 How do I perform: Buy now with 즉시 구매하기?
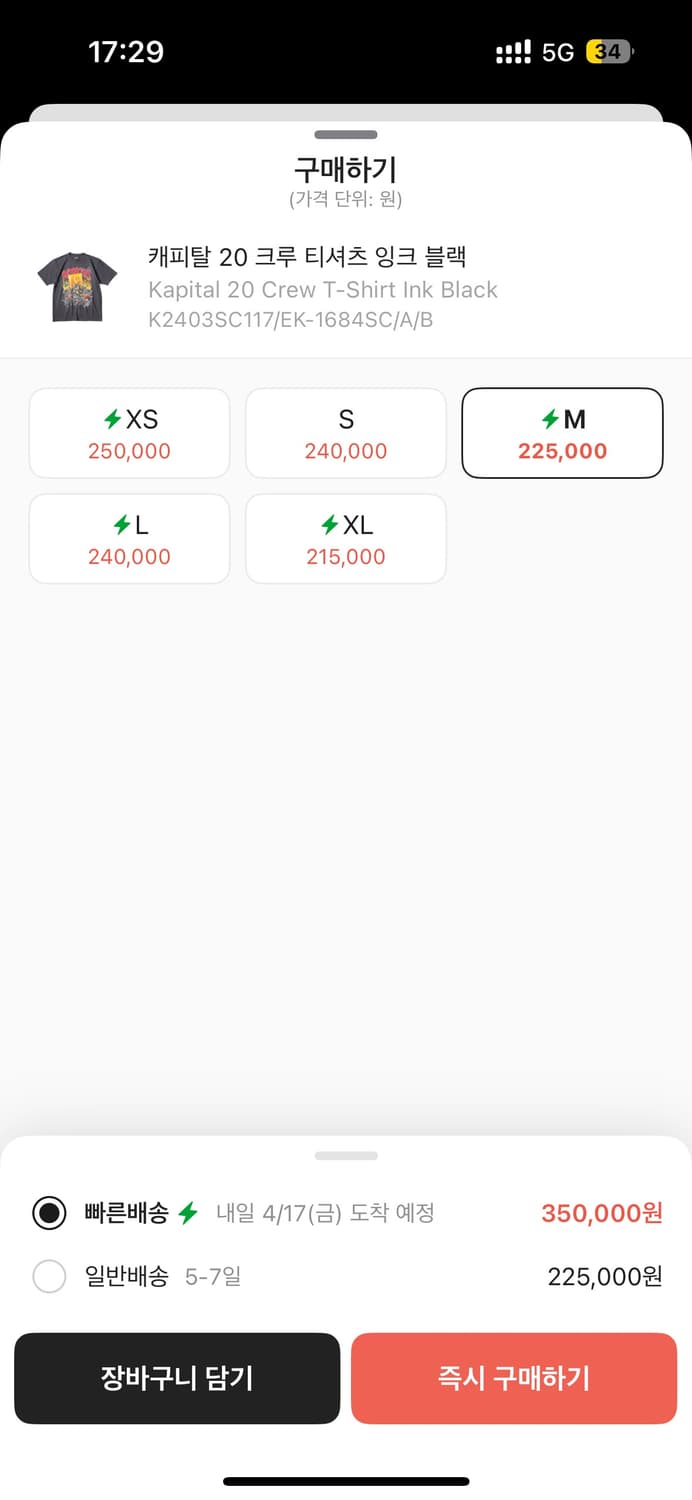514,1378
